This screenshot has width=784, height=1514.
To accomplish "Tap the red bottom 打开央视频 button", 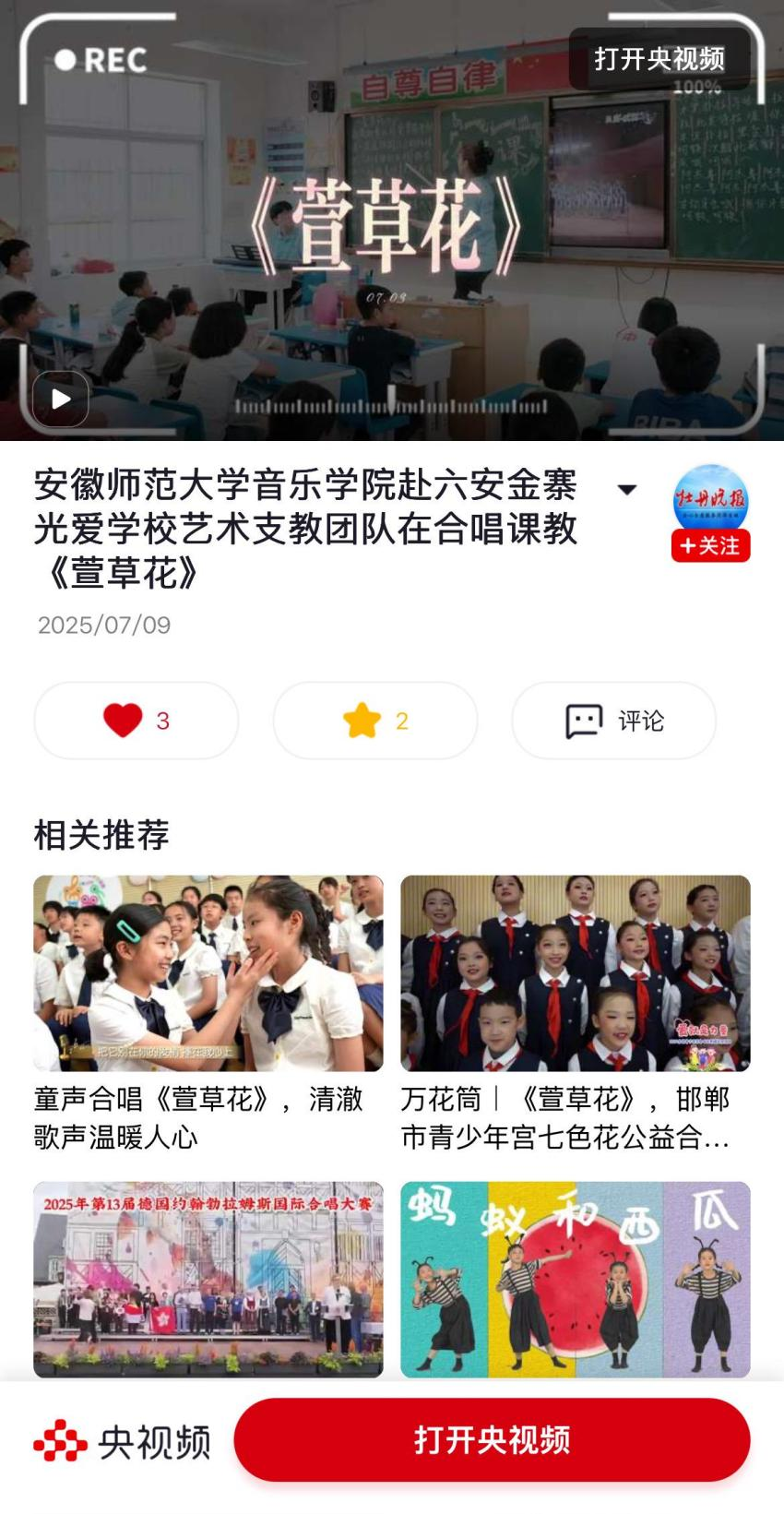I will (x=492, y=1439).
